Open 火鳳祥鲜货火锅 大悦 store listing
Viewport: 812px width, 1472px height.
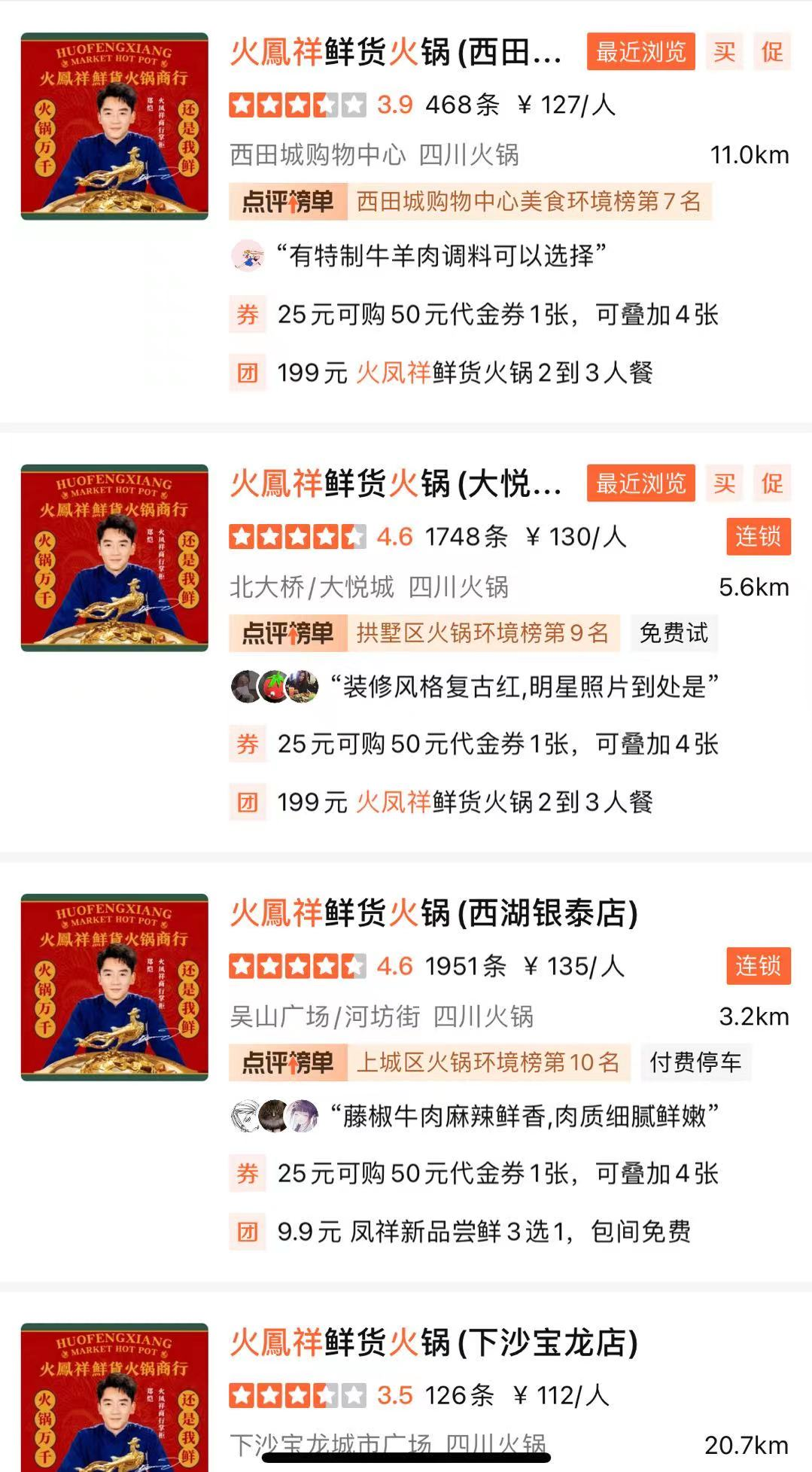396,483
